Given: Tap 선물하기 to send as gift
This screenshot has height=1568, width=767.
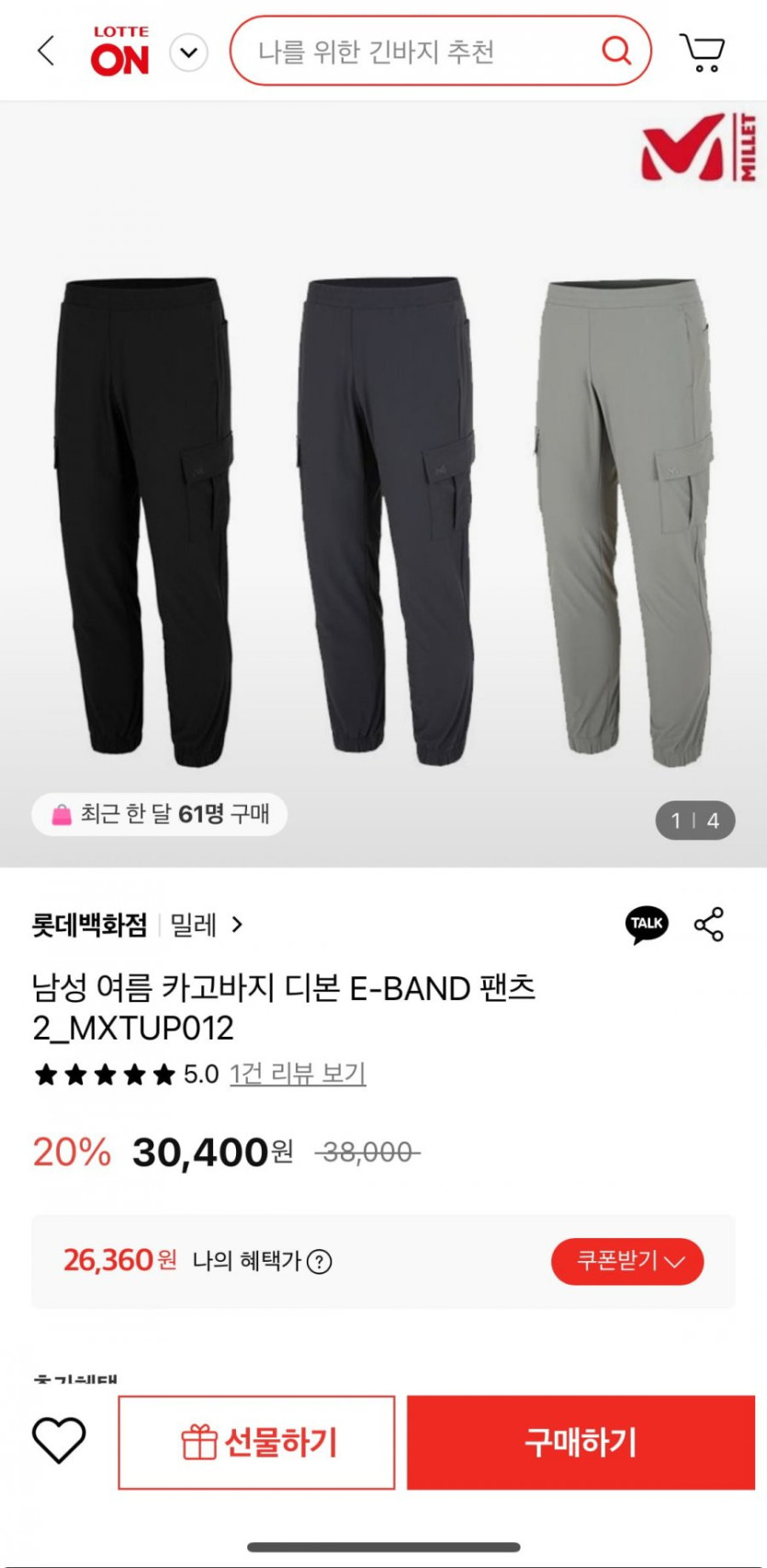Looking at the screenshot, I should 256,1442.
